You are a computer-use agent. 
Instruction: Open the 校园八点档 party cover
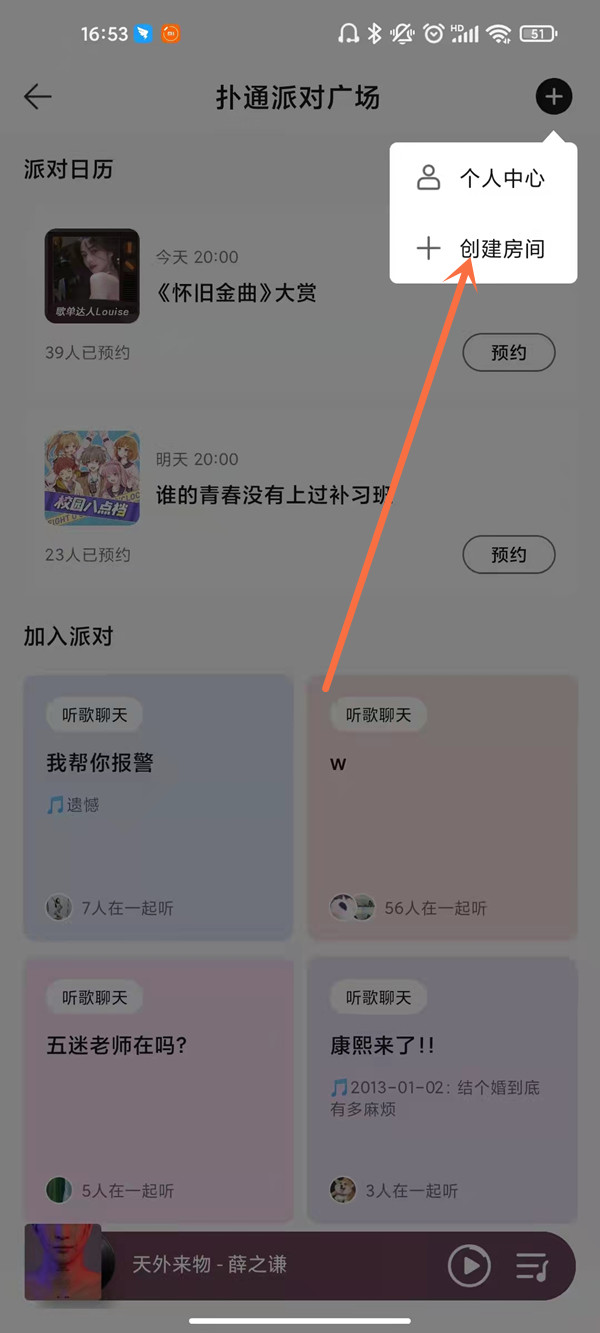coord(92,478)
